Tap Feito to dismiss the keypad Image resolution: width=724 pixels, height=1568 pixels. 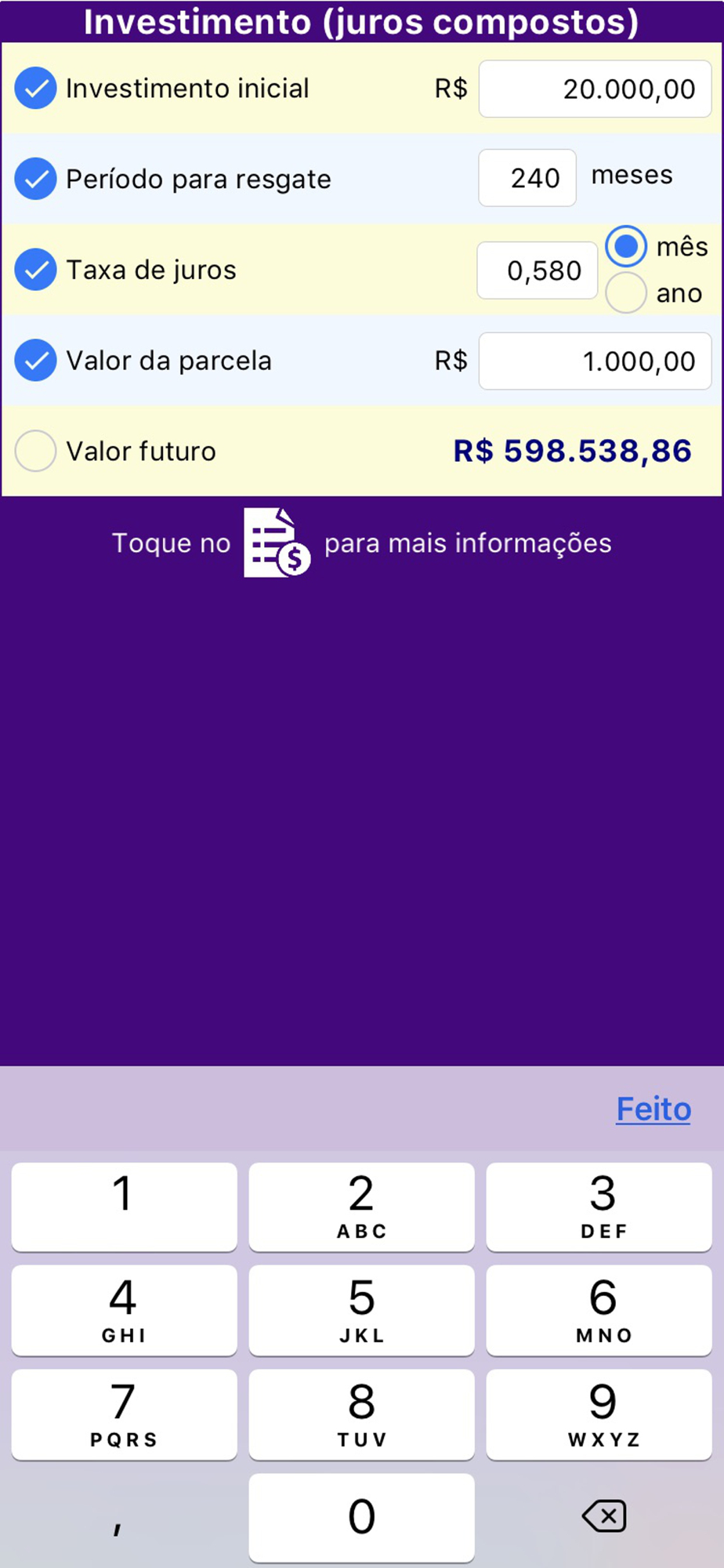click(653, 1109)
